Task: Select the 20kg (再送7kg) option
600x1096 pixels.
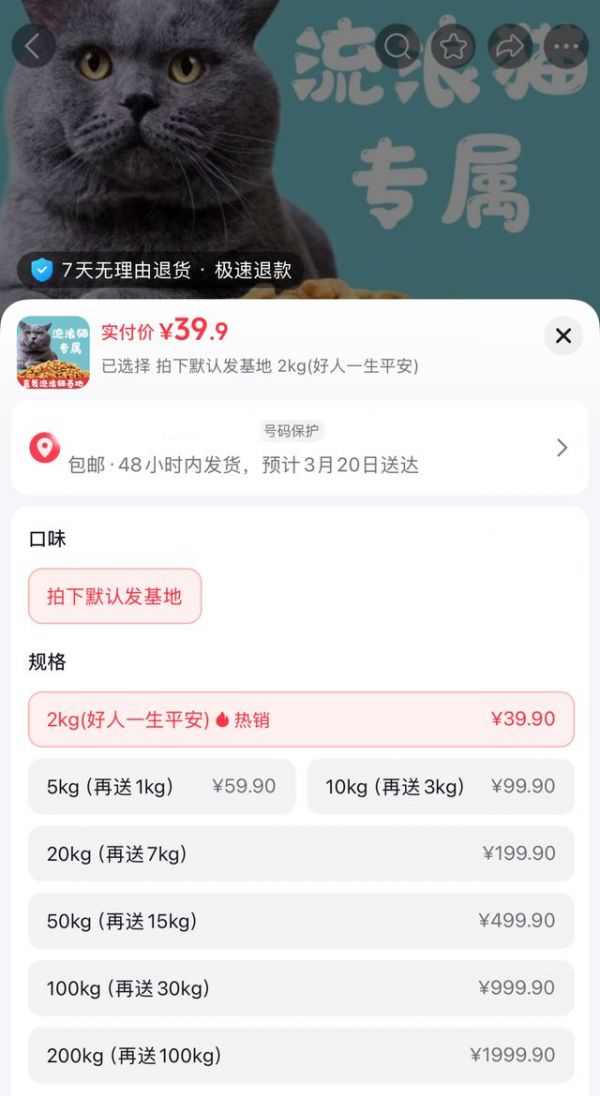Action: click(x=300, y=853)
